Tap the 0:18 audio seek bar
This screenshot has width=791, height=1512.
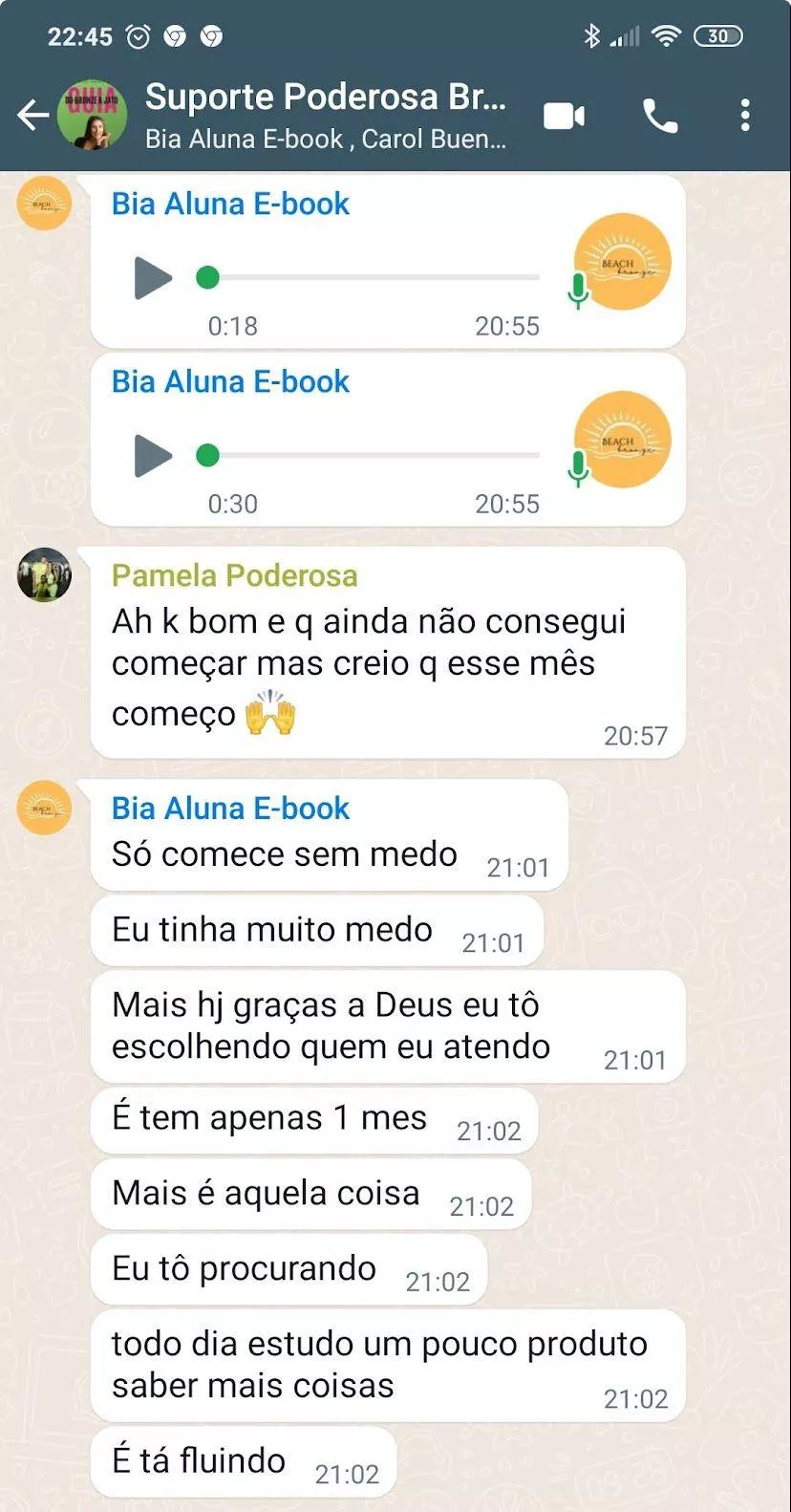[373, 278]
